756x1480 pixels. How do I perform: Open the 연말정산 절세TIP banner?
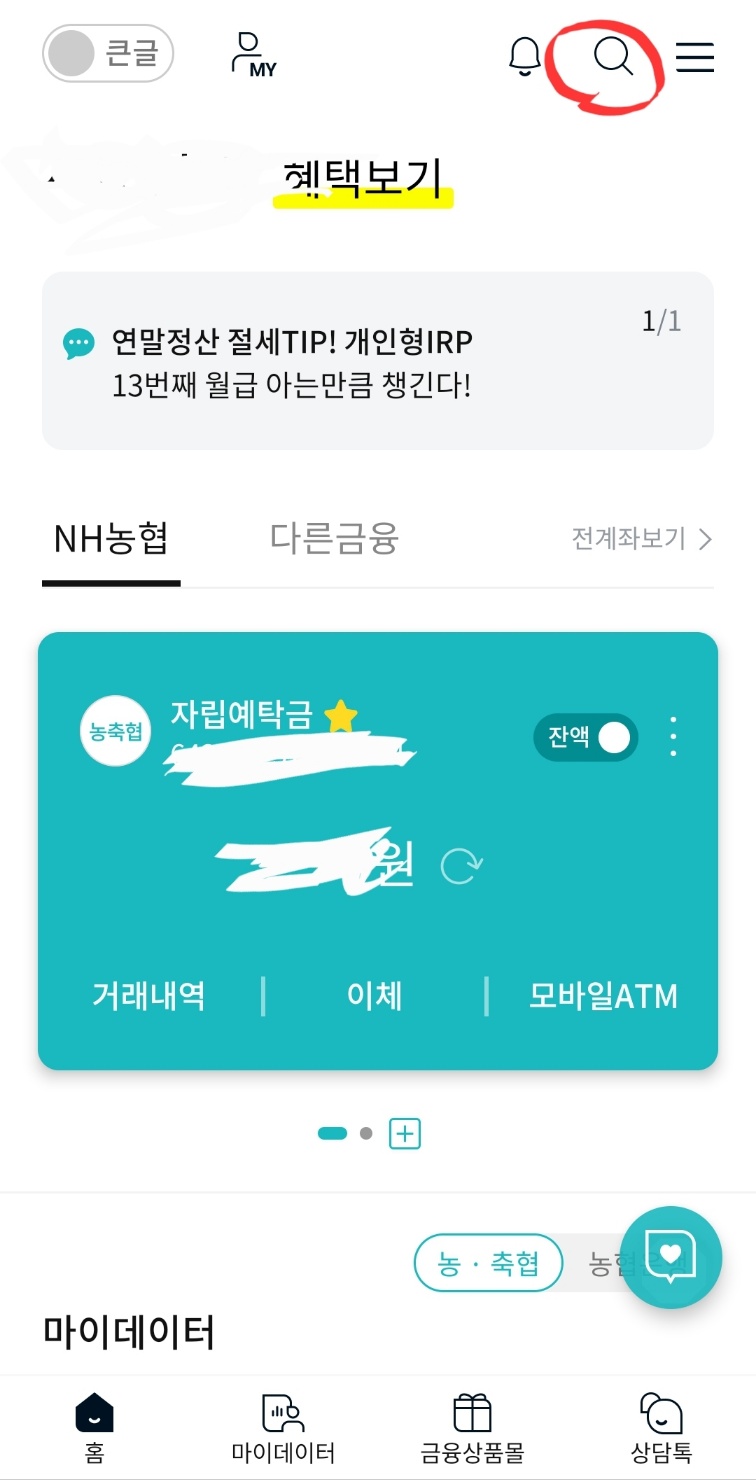(378, 361)
